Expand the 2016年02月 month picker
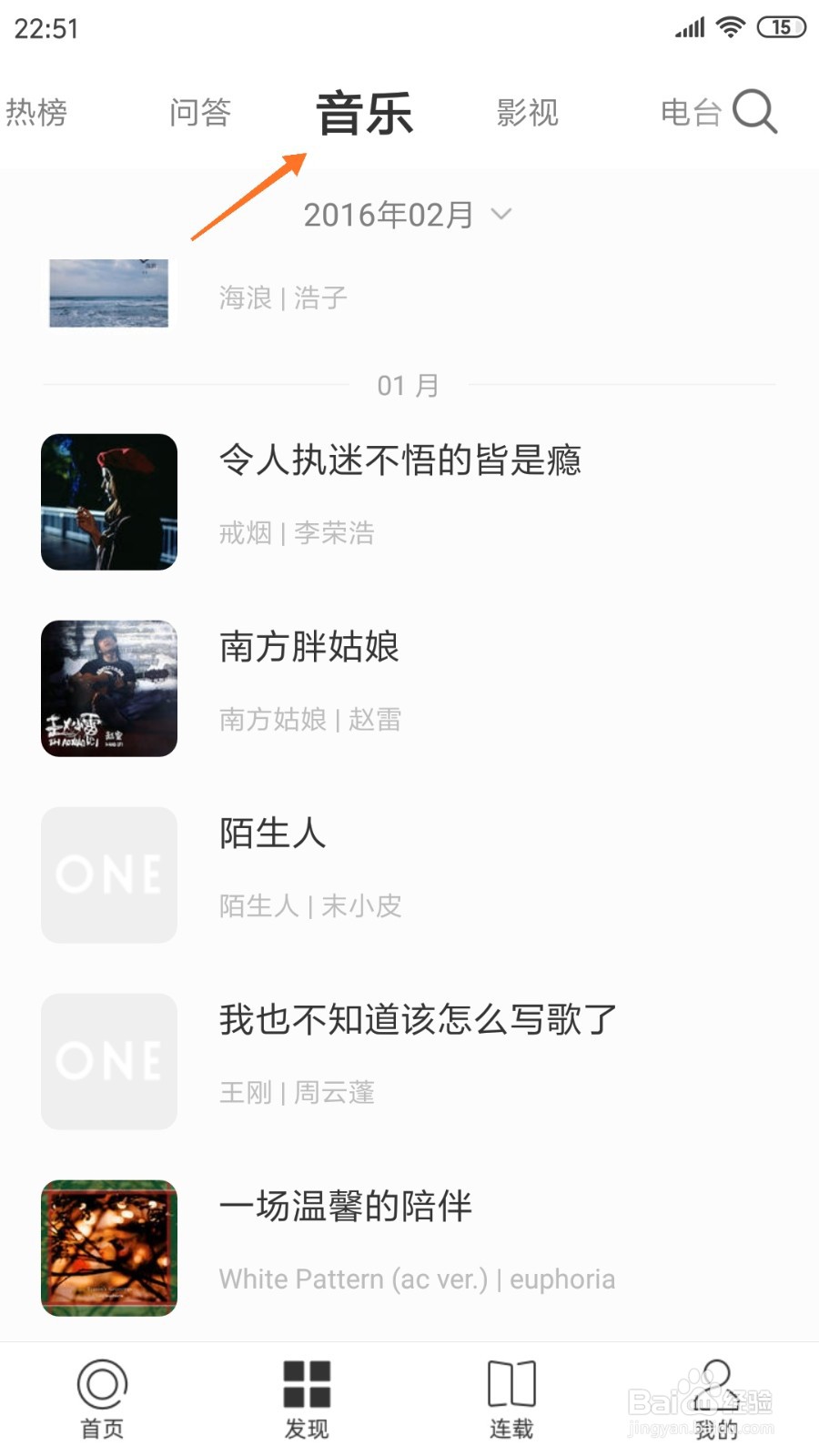The image size is (819, 1456). 408,216
